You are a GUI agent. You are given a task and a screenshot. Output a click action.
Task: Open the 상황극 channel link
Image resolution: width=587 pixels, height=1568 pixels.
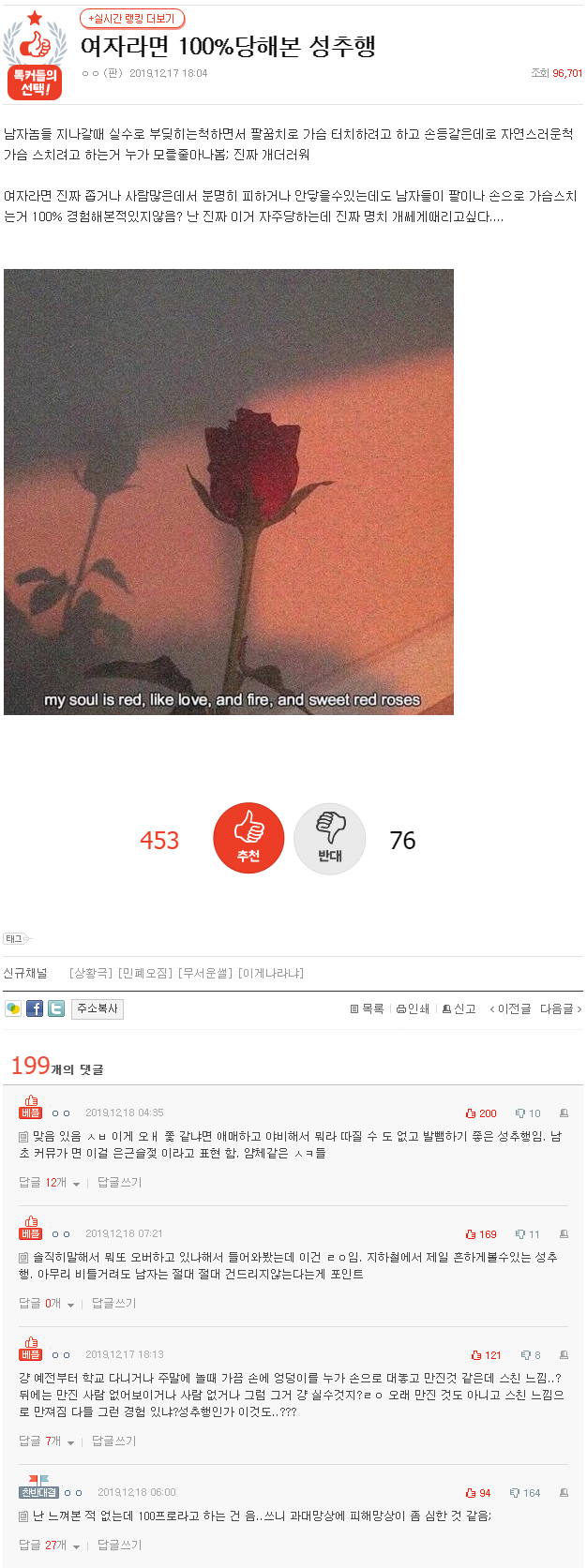click(x=91, y=973)
